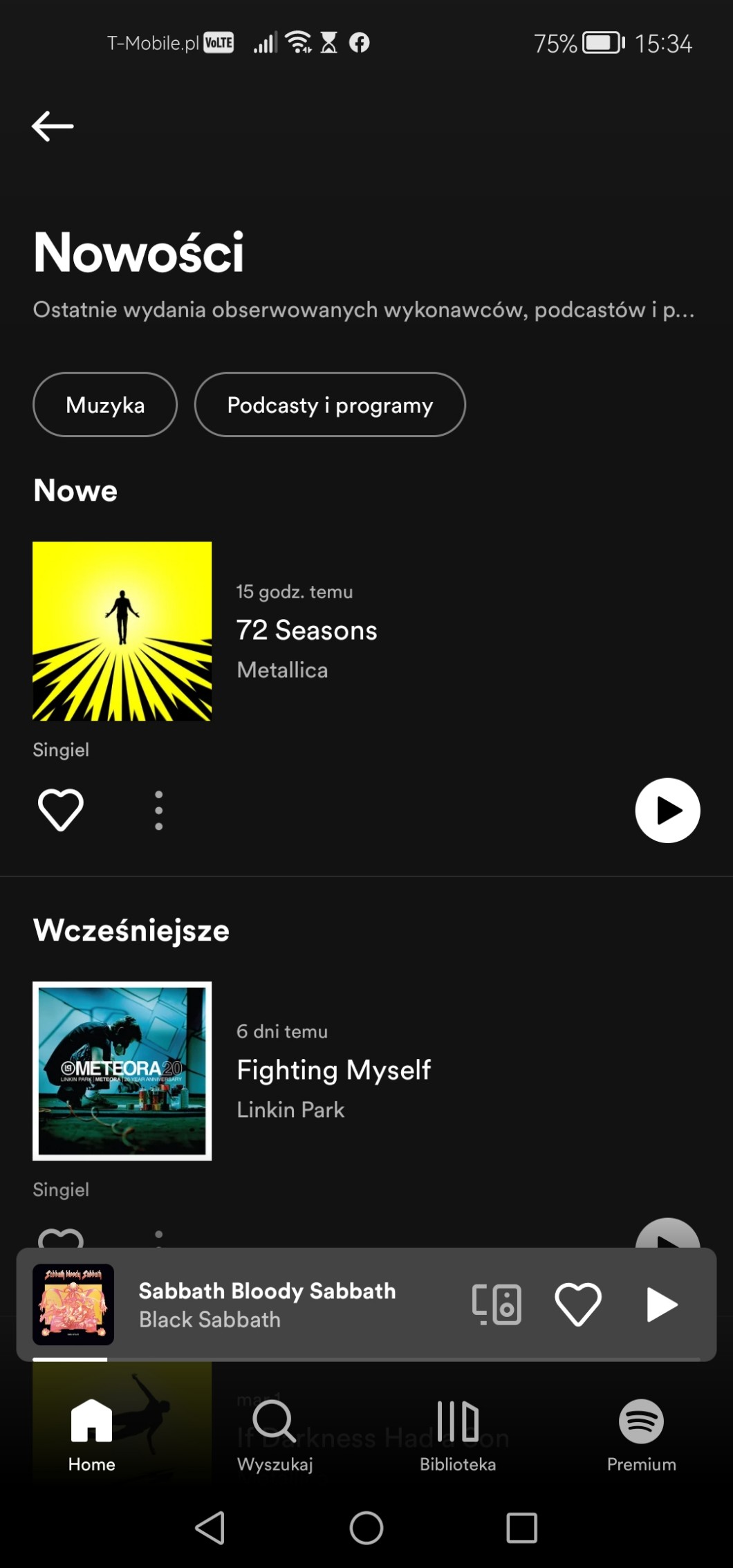733x1568 pixels.
Task: Open the system recent apps view
Action: (x=521, y=1527)
